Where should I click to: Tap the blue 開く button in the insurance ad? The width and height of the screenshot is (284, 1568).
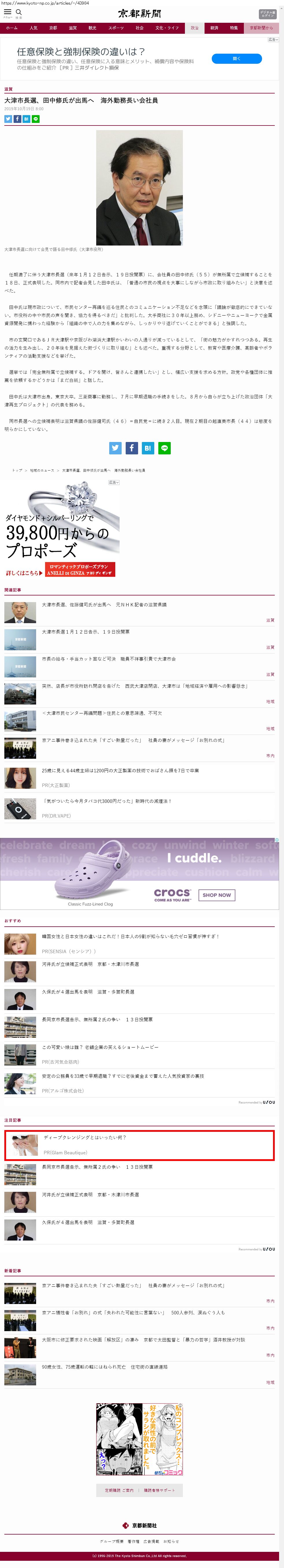[x=236, y=59]
